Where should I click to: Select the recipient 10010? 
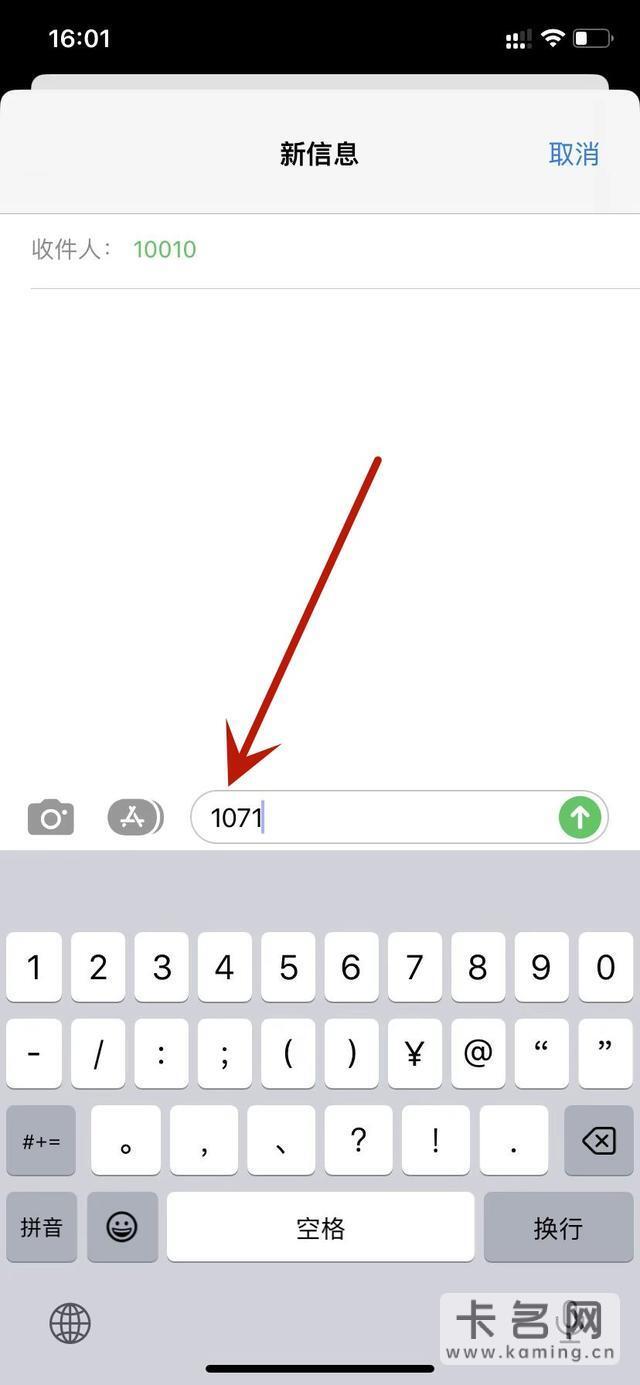point(165,250)
